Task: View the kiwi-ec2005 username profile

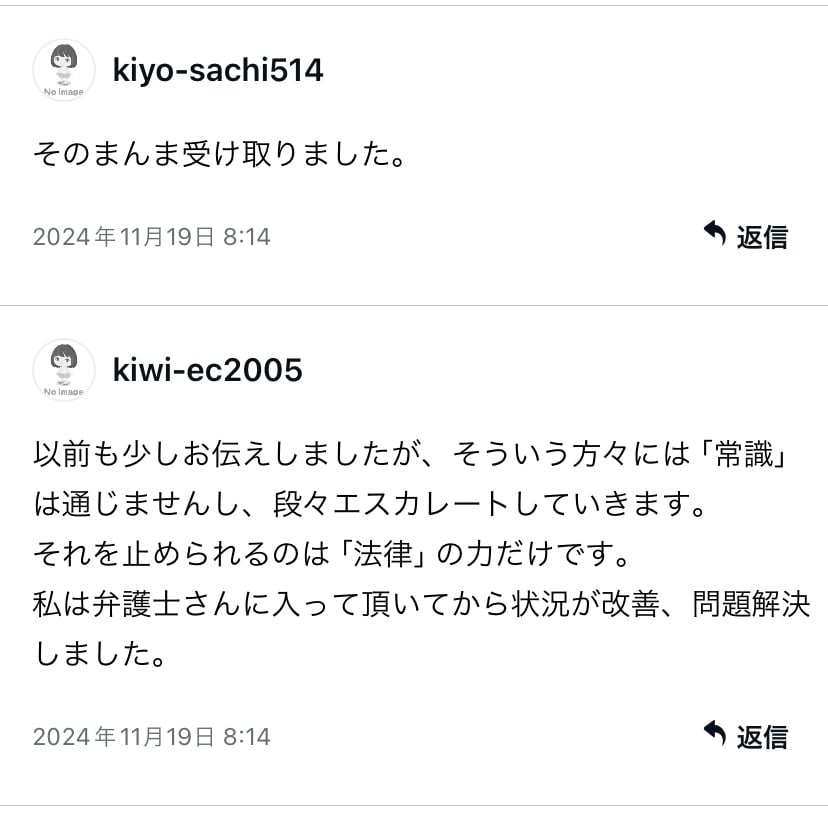Action: click(207, 371)
